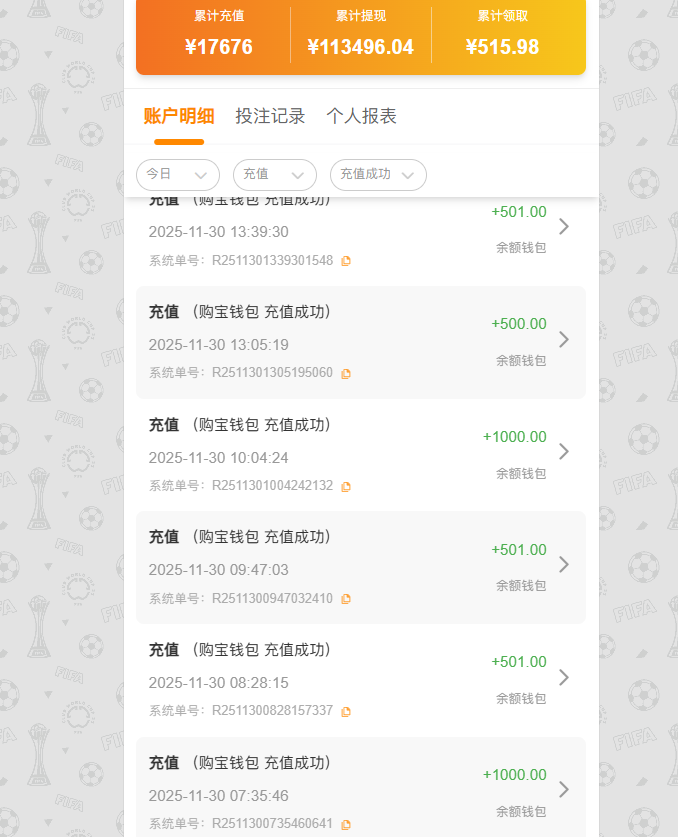Screen dimensions: 678x837
Task: Copy order number R2511301339301548
Action: click(346, 261)
